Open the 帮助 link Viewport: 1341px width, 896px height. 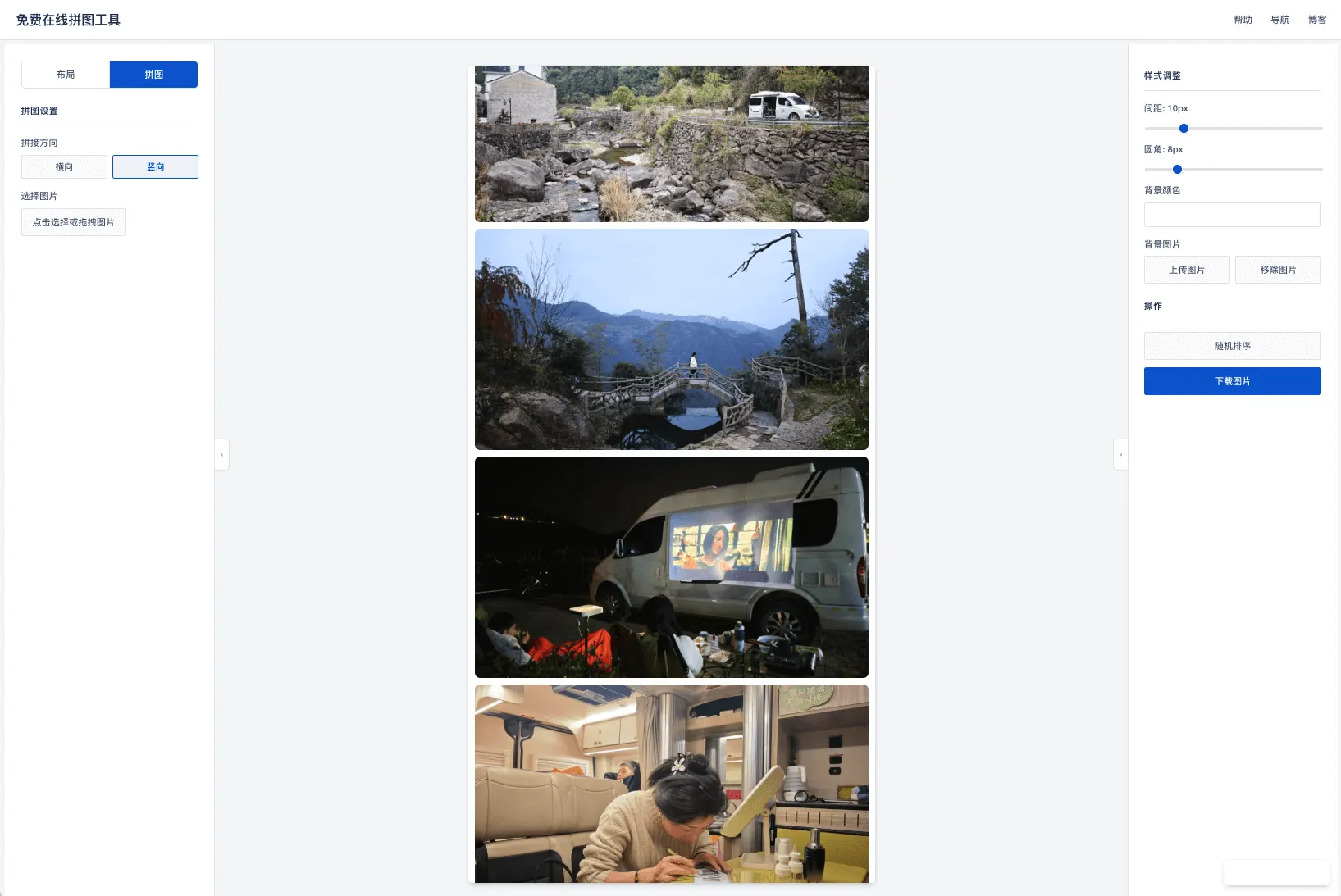[x=1243, y=20]
